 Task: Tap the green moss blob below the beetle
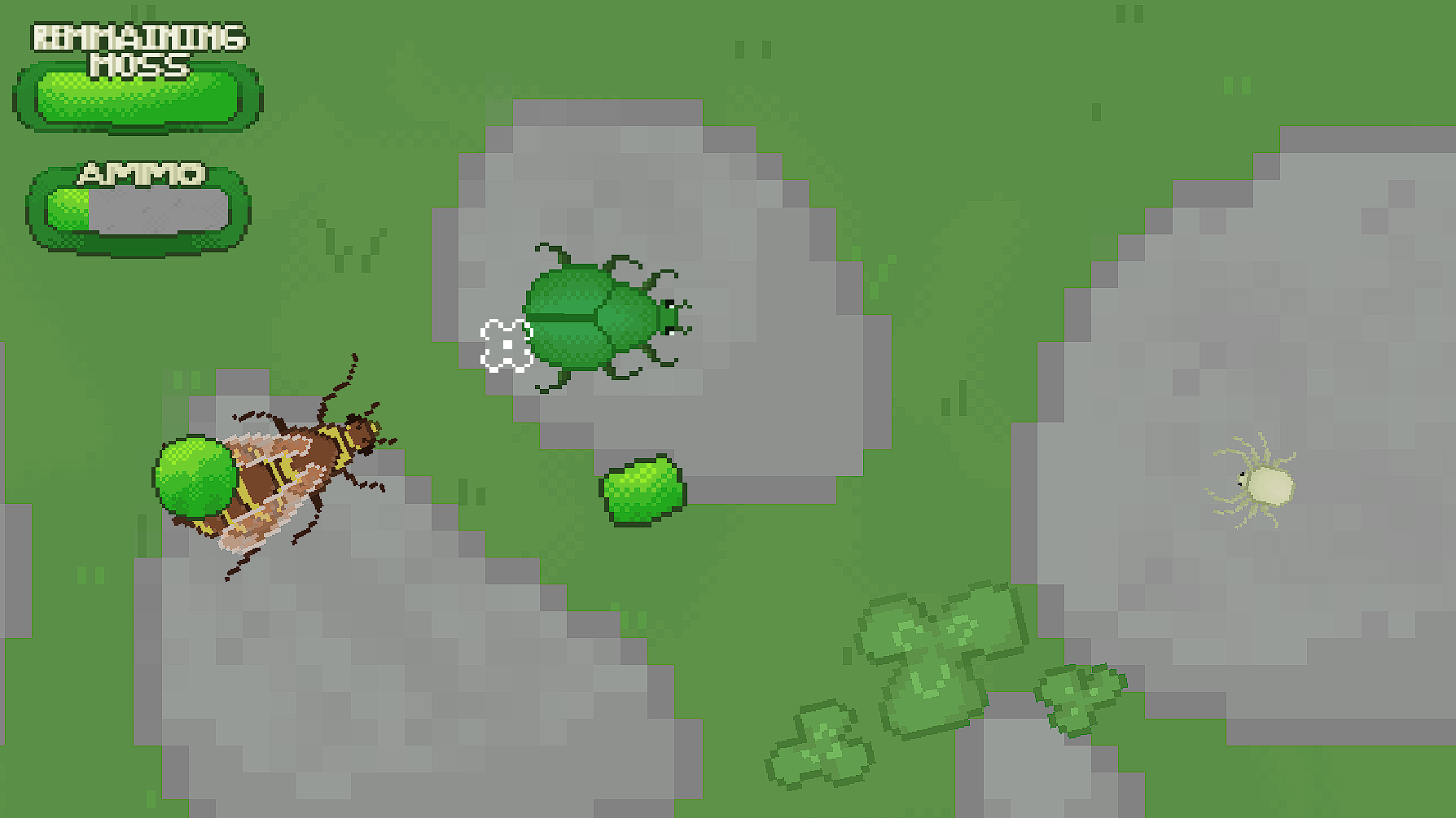(642, 491)
